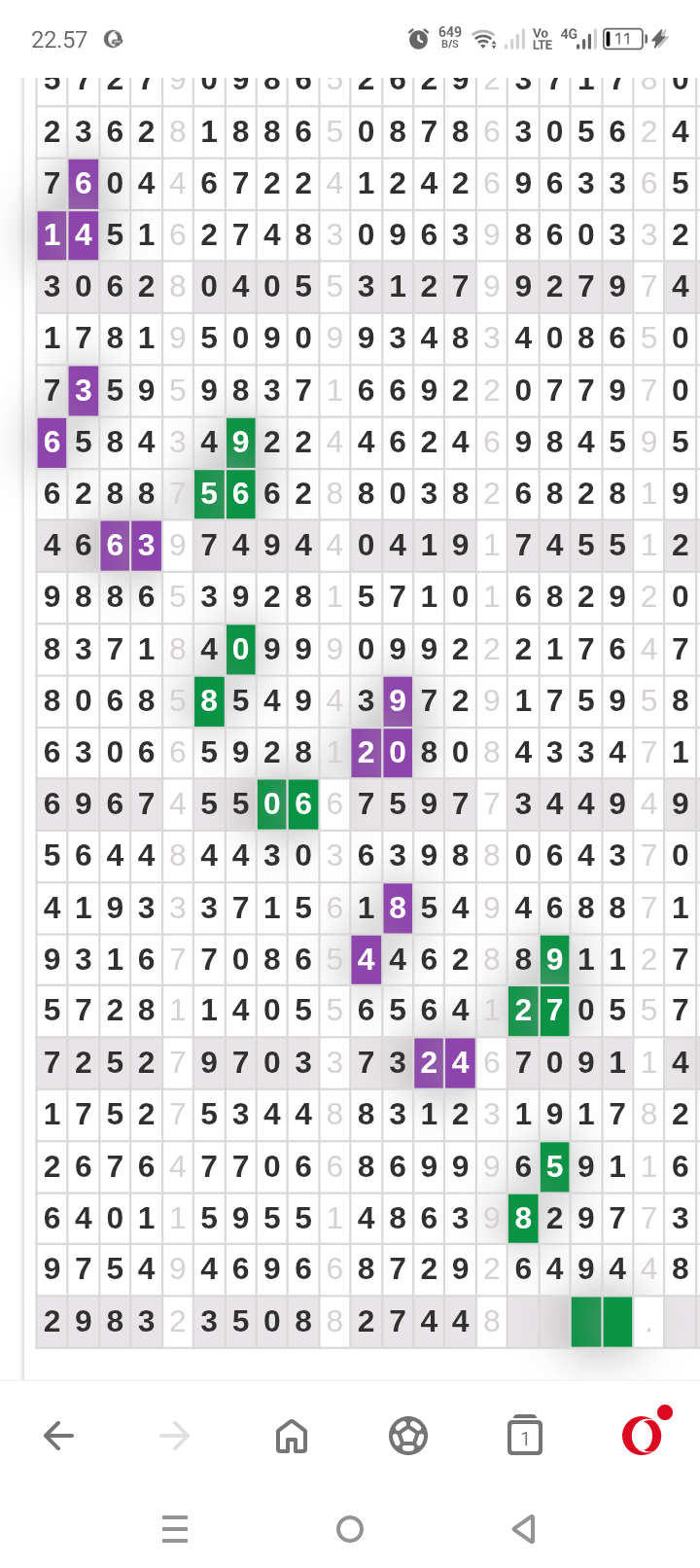
Task: Tap the system home circle
Action: pyautogui.click(x=350, y=1529)
